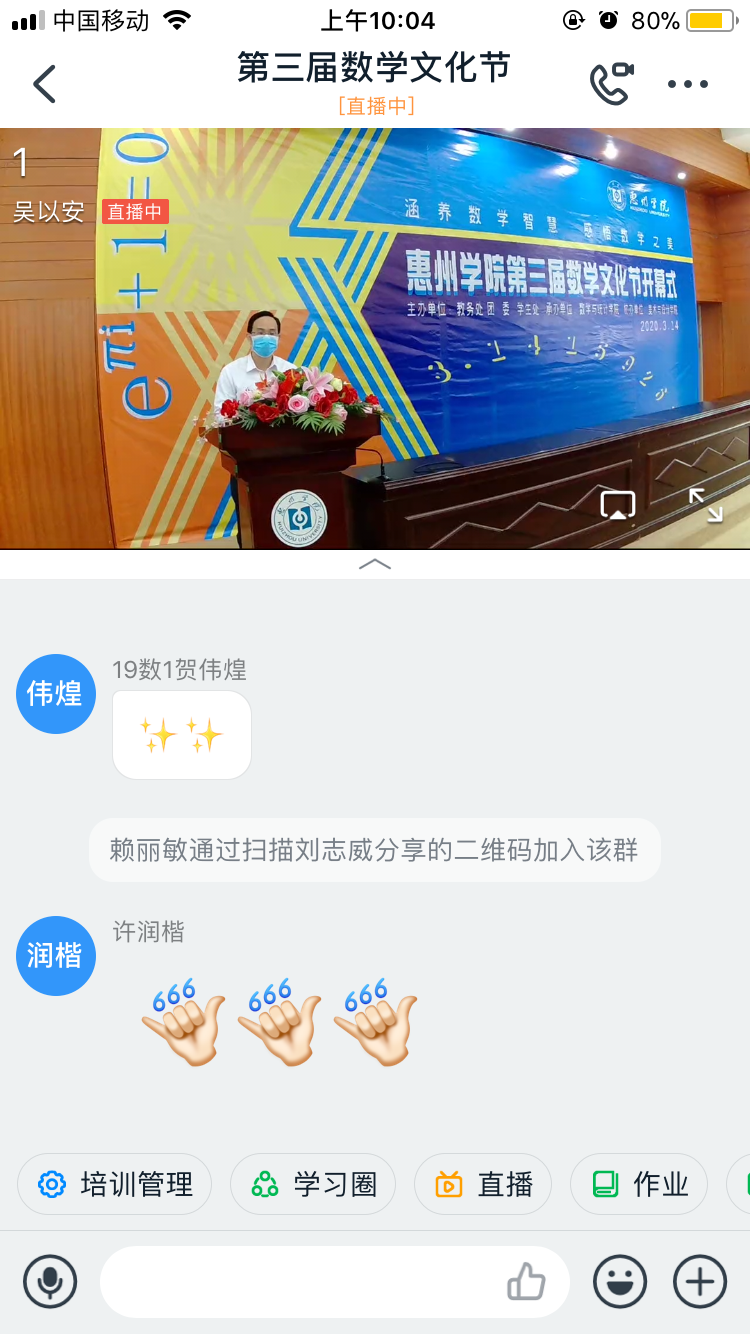Expand the live video to fullscreen

coord(706,505)
